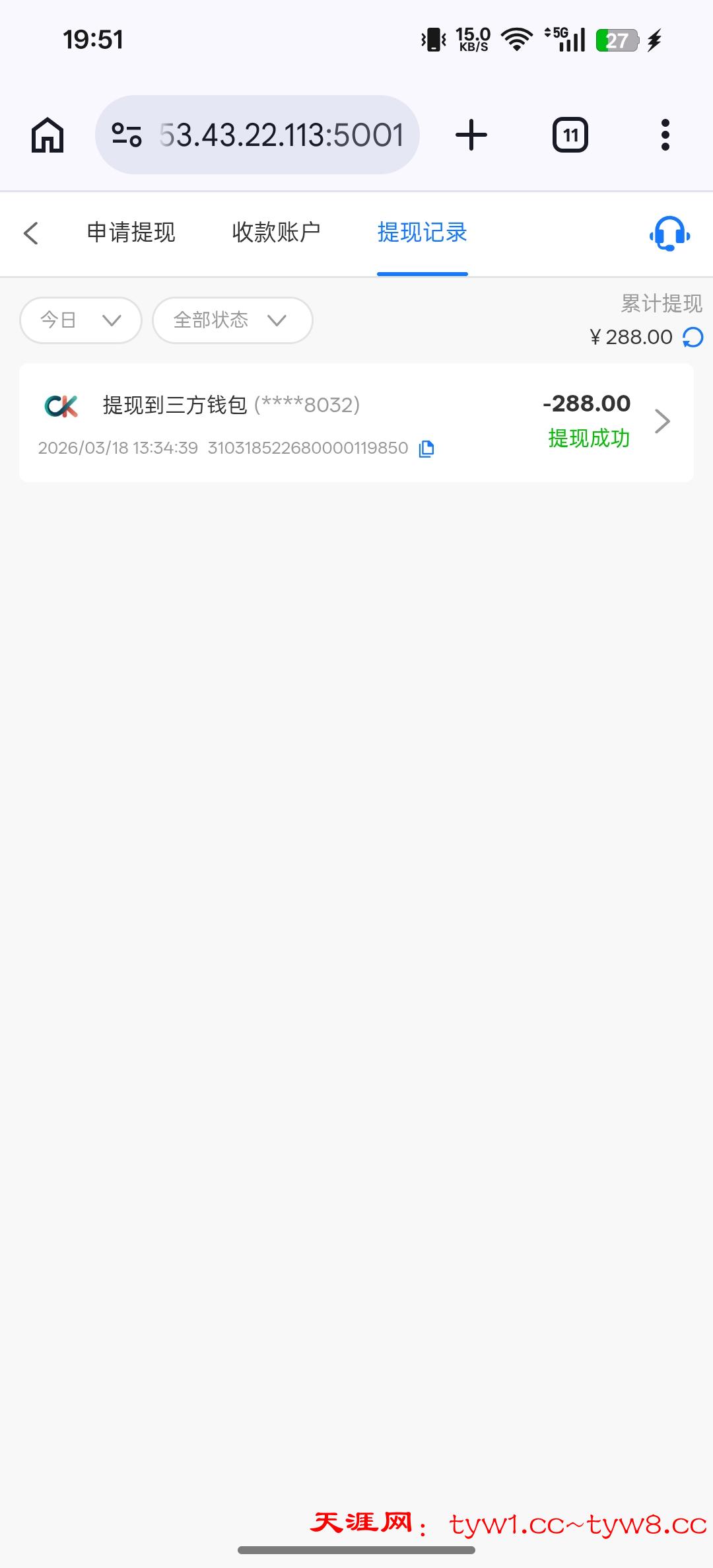Expand the 全部状态 status filter dropdown

(x=232, y=320)
